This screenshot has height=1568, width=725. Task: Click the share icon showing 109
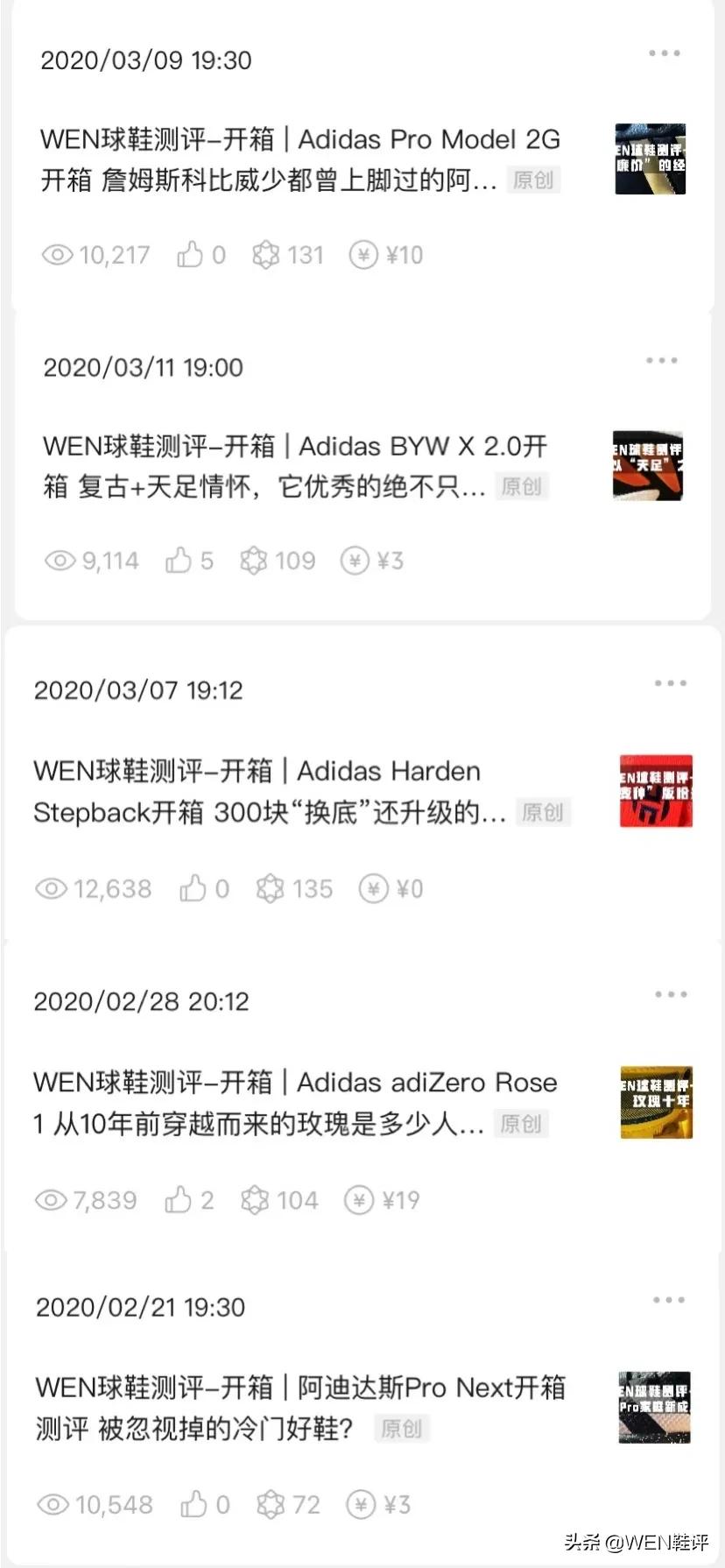click(x=253, y=560)
